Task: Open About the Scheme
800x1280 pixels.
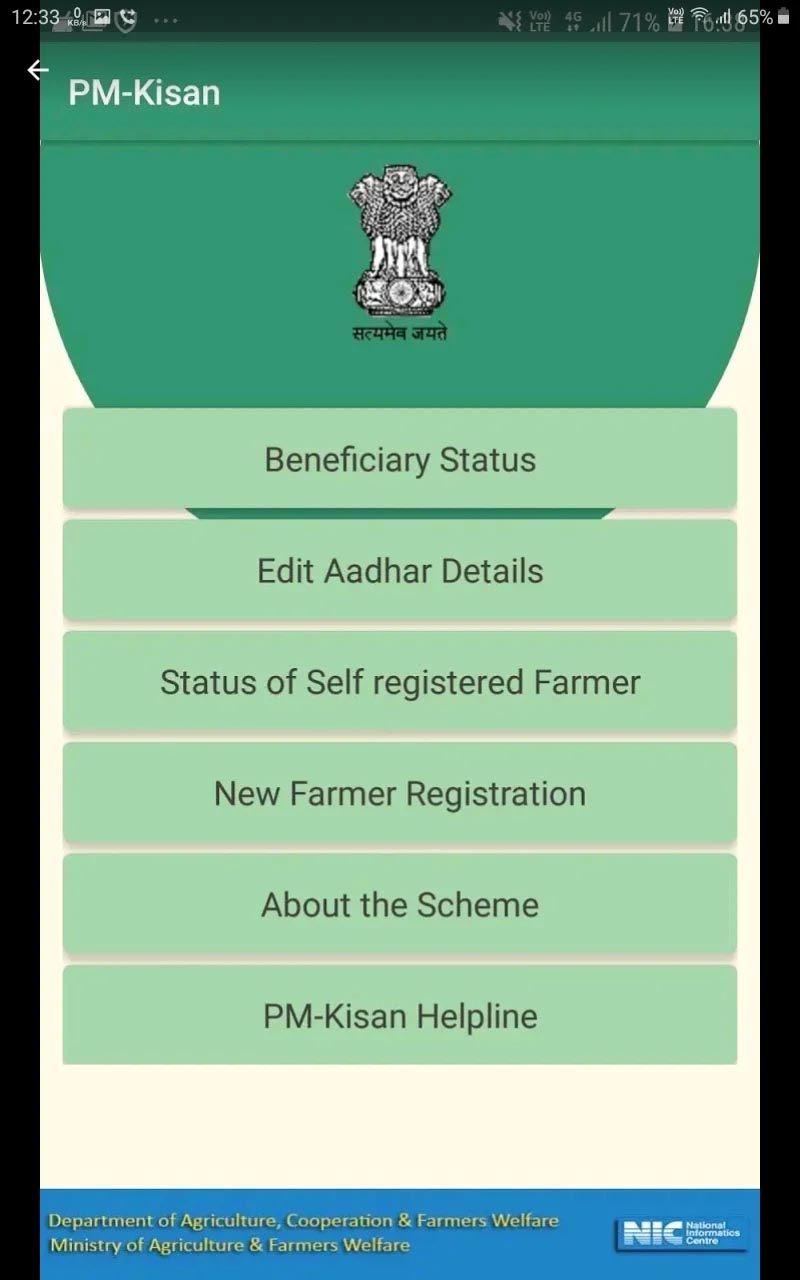Action: (400, 905)
